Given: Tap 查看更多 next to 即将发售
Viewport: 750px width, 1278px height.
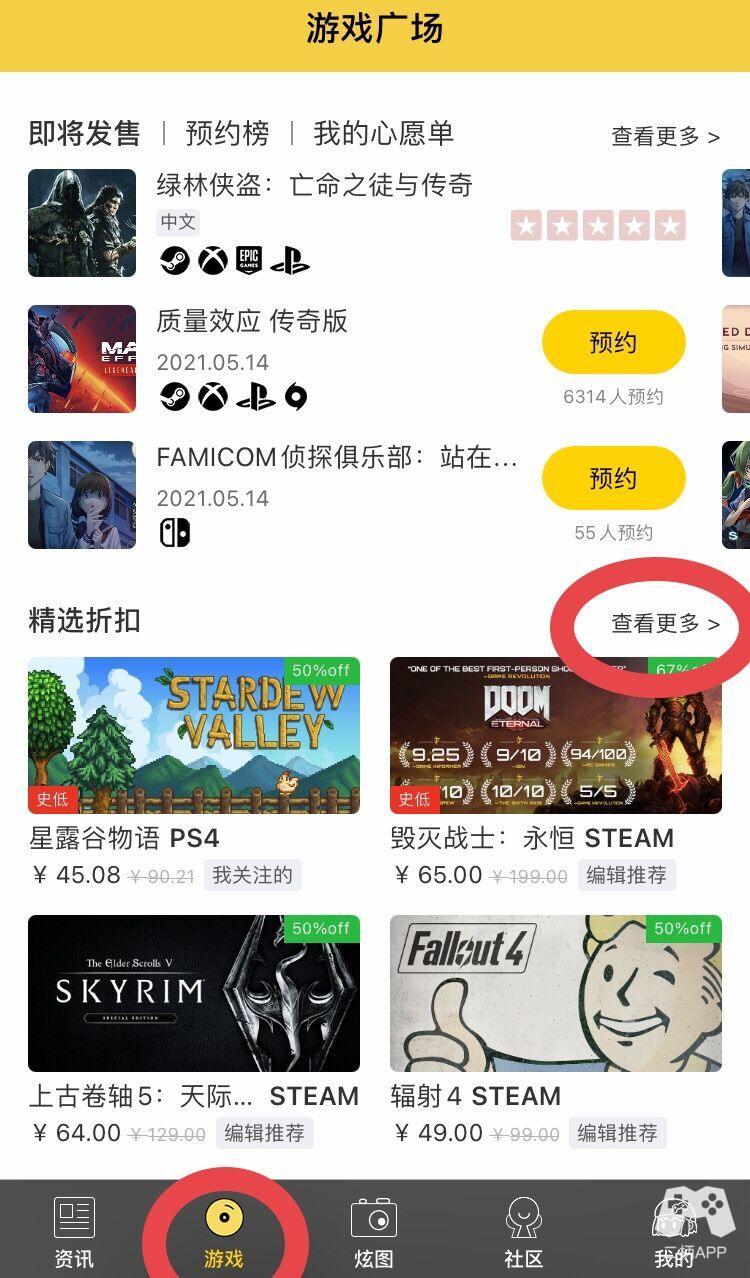Looking at the screenshot, I should 665,137.
